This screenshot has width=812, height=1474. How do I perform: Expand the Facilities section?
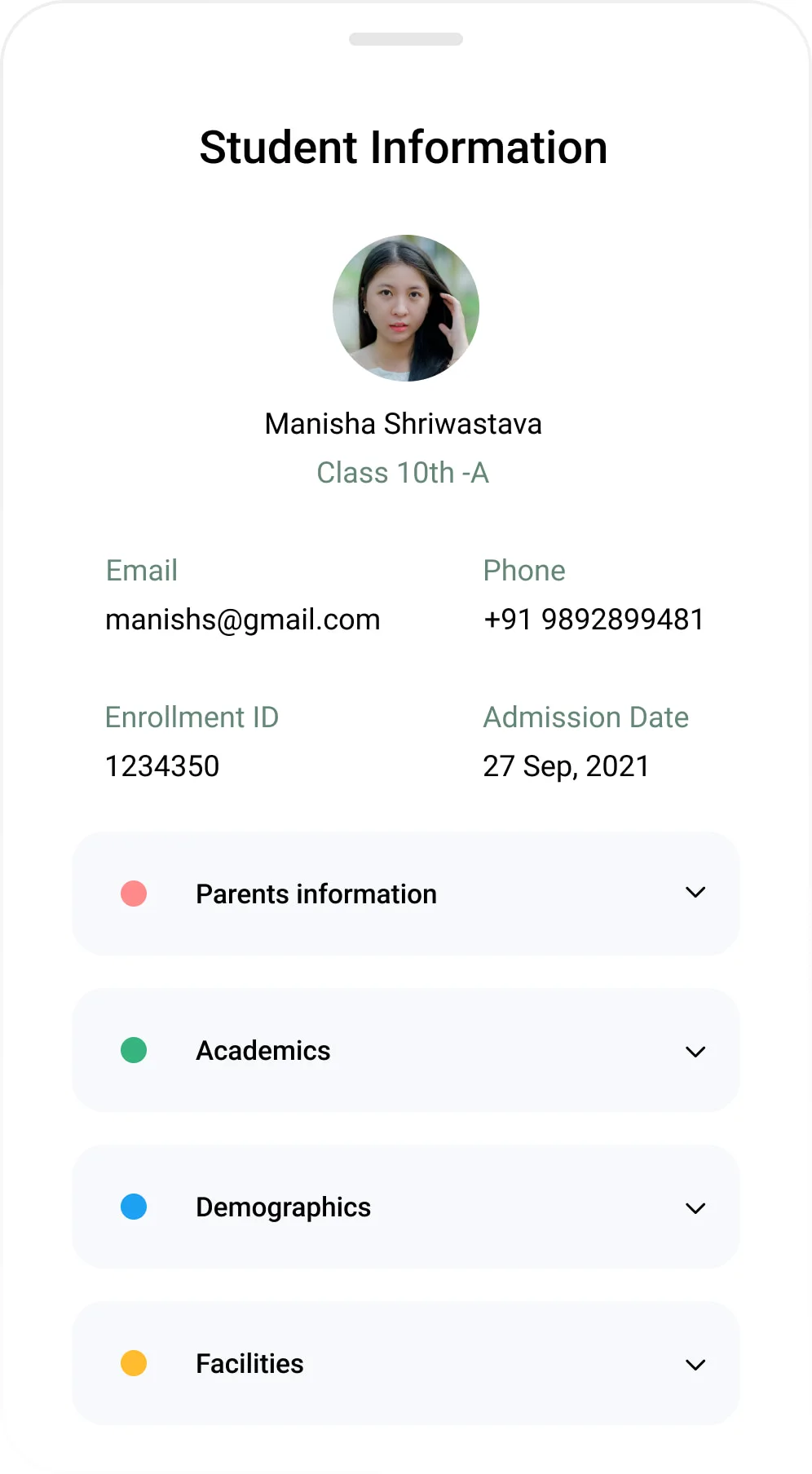(x=406, y=1363)
